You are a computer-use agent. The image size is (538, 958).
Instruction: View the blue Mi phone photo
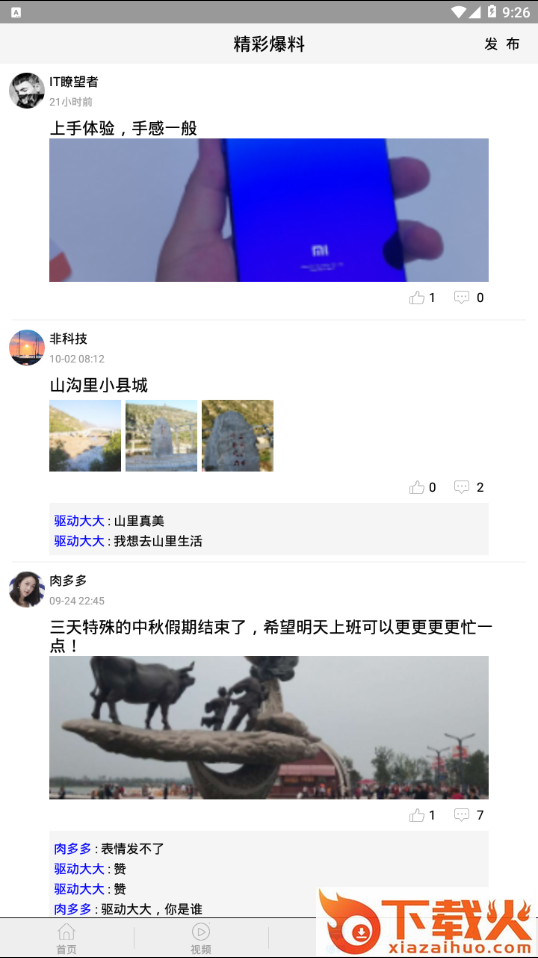pyautogui.click(x=269, y=210)
